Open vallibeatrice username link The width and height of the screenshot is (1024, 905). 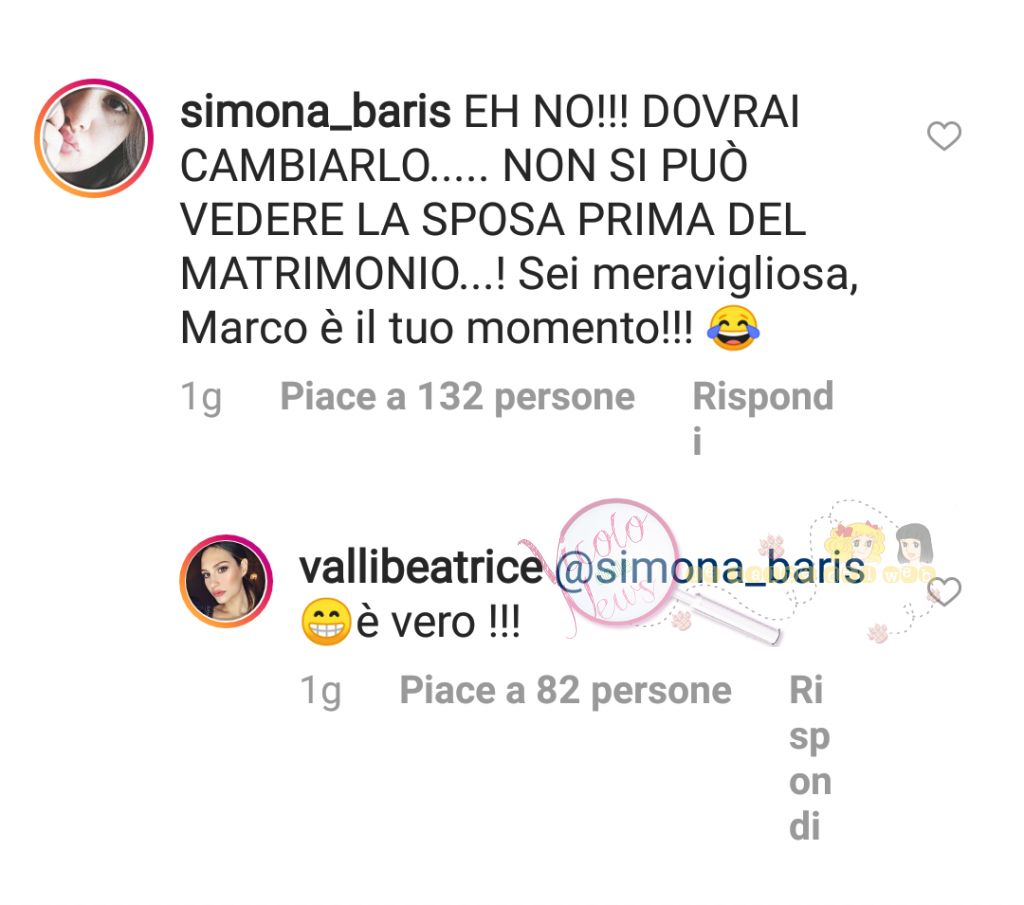tap(420, 569)
